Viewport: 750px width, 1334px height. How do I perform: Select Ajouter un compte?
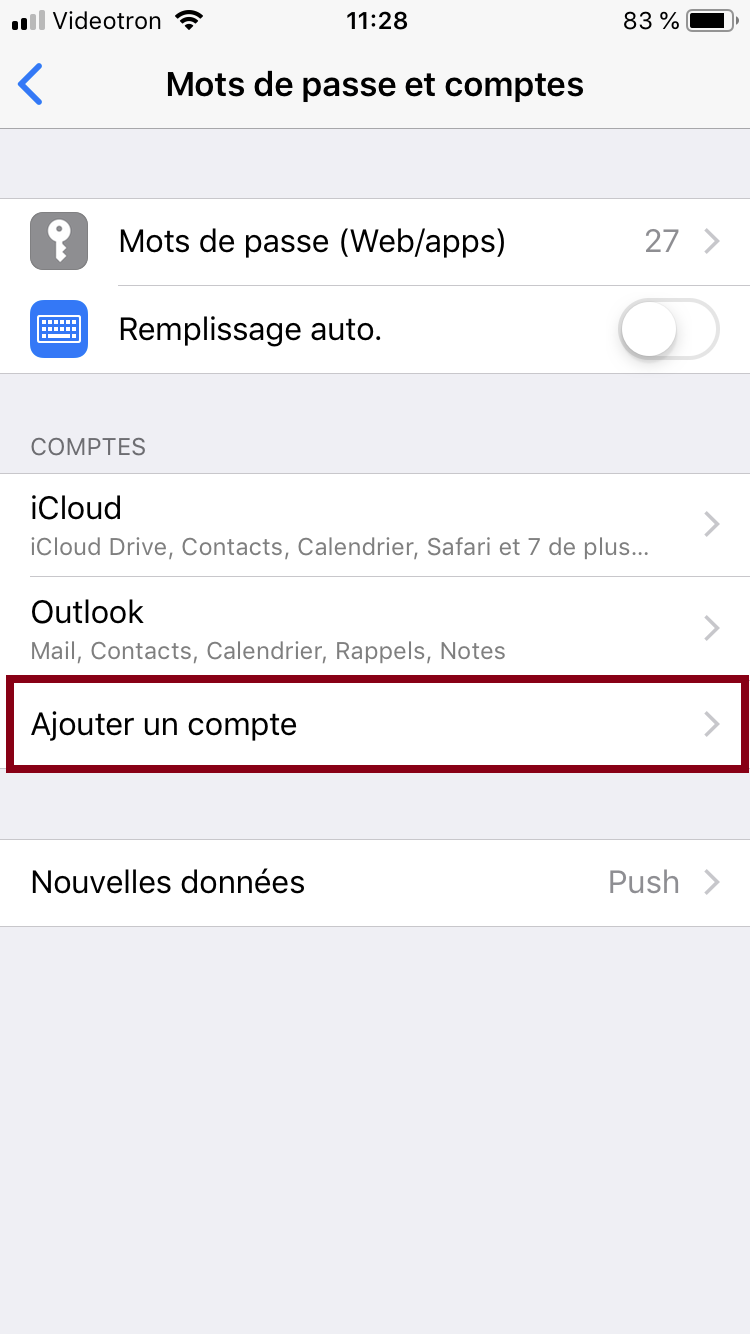(375, 724)
